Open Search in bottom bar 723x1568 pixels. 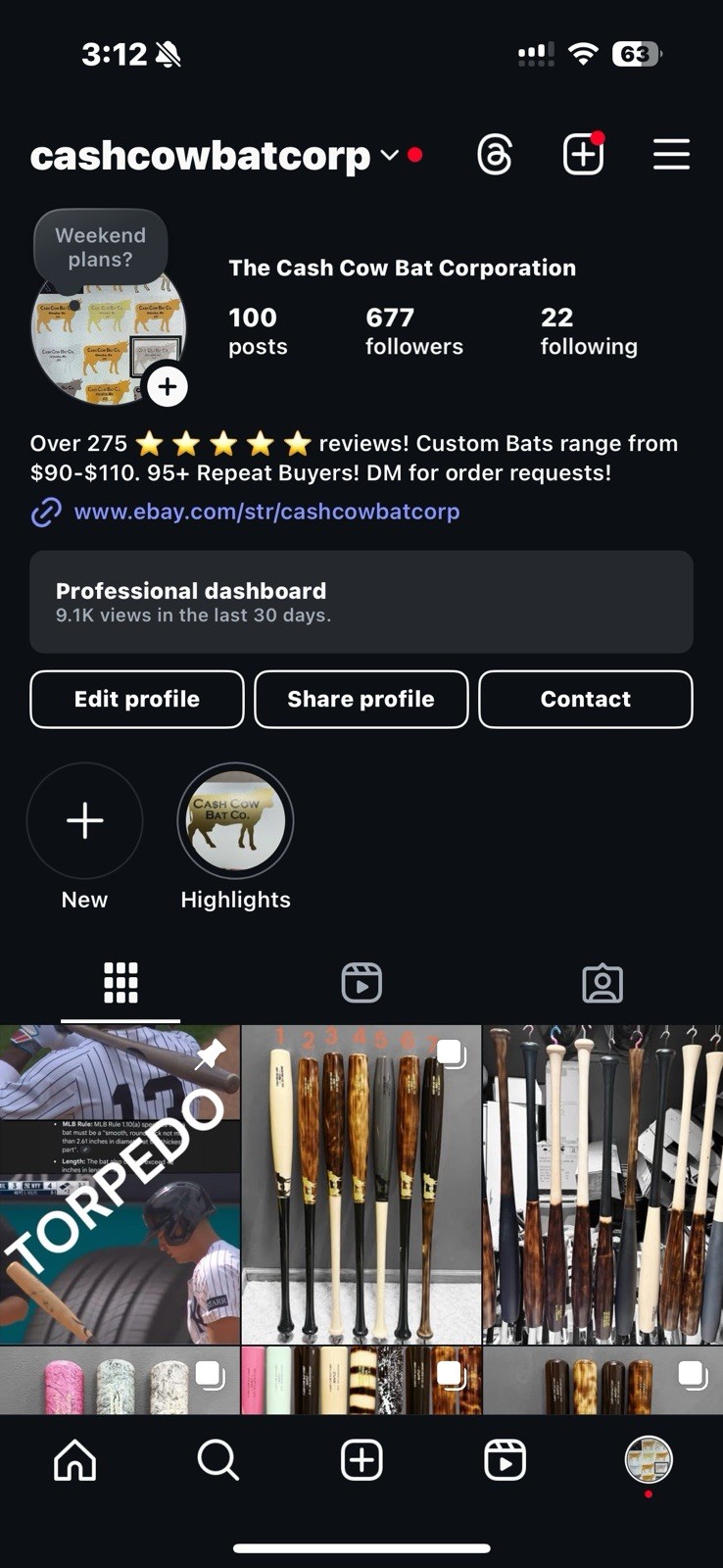tap(217, 1460)
